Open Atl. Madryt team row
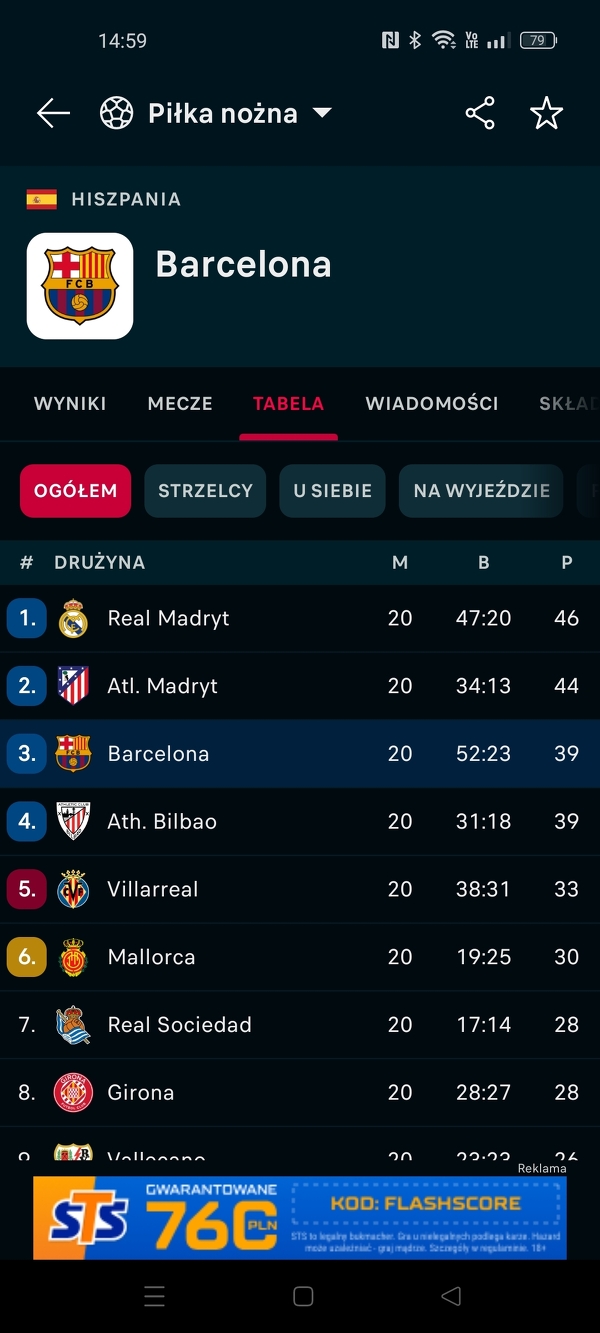Viewport: 600px width, 1333px height. (x=162, y=687)
